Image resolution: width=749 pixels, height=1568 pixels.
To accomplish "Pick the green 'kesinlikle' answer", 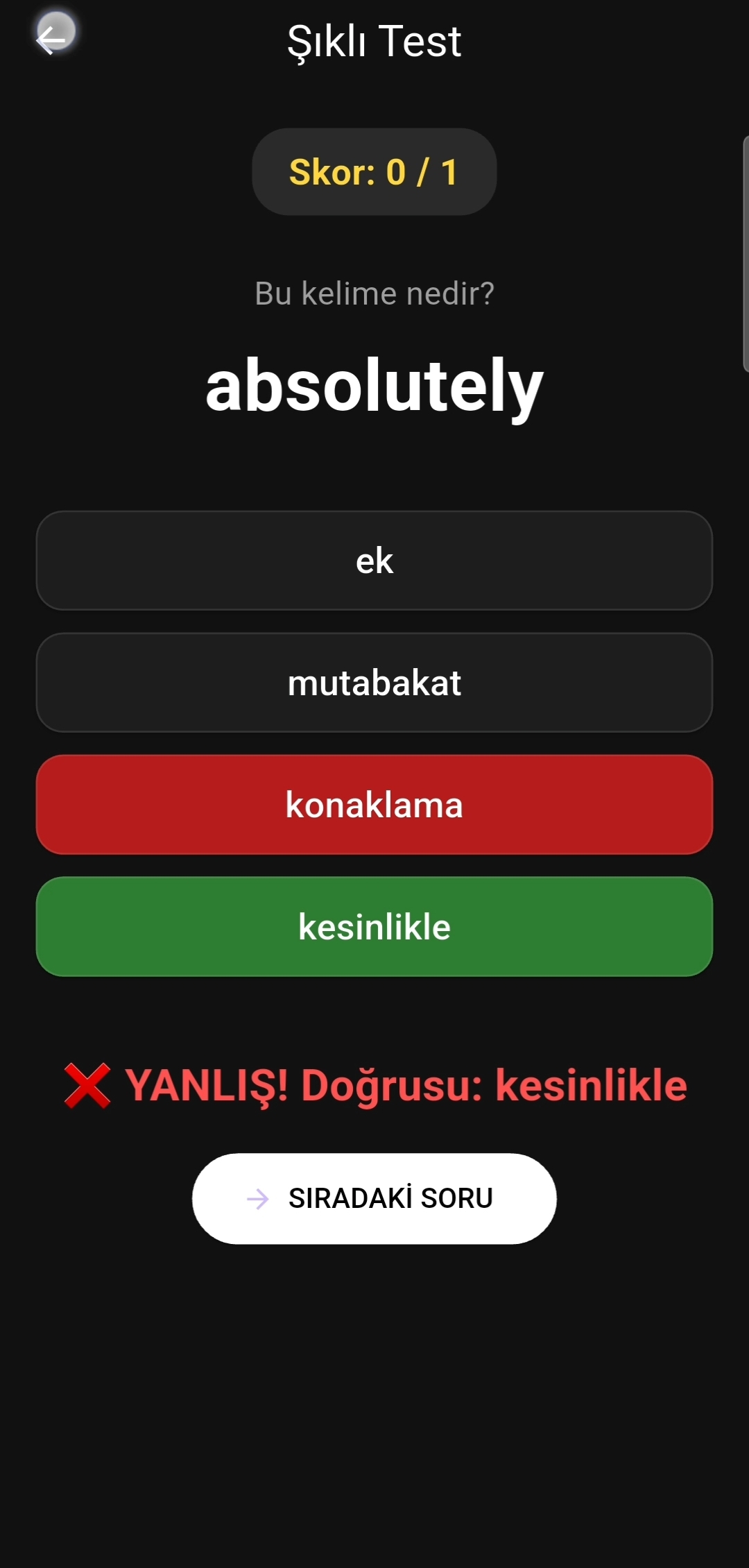I will click(374, 927).
